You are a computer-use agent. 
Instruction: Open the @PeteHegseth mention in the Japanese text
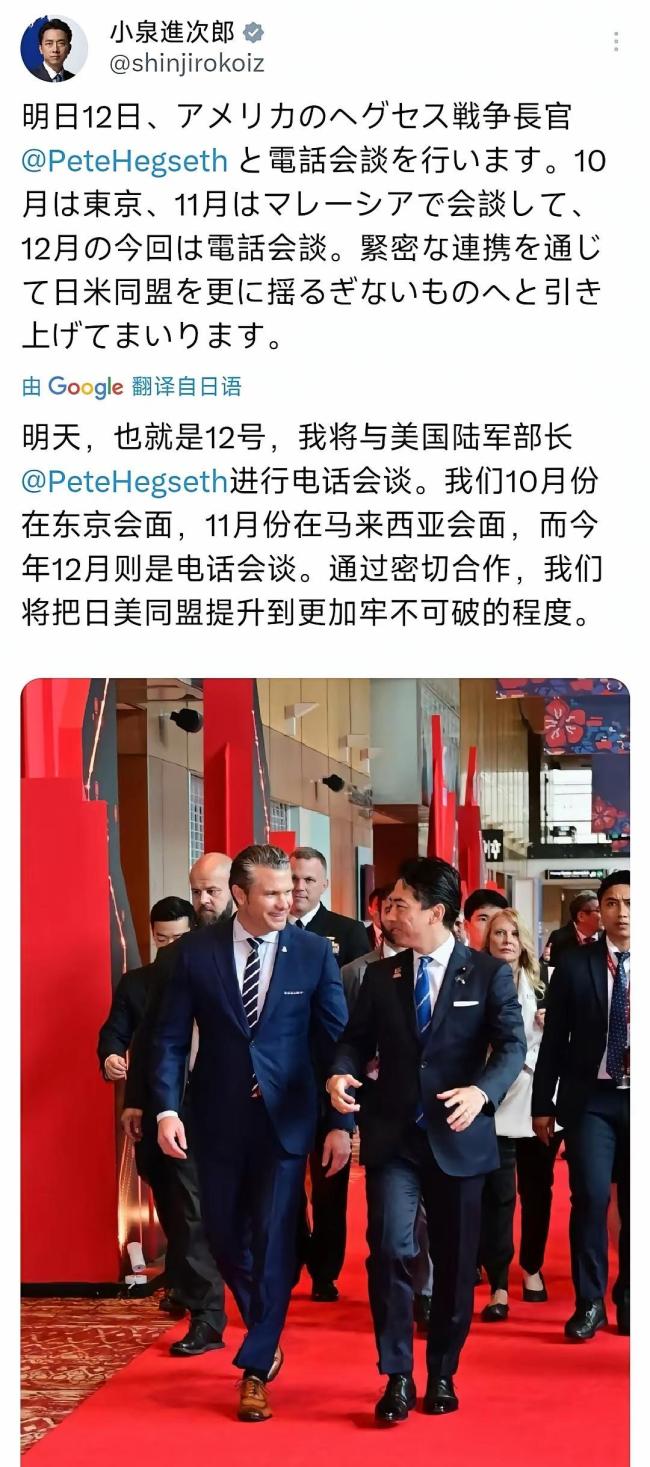click(x=124, y=161)
